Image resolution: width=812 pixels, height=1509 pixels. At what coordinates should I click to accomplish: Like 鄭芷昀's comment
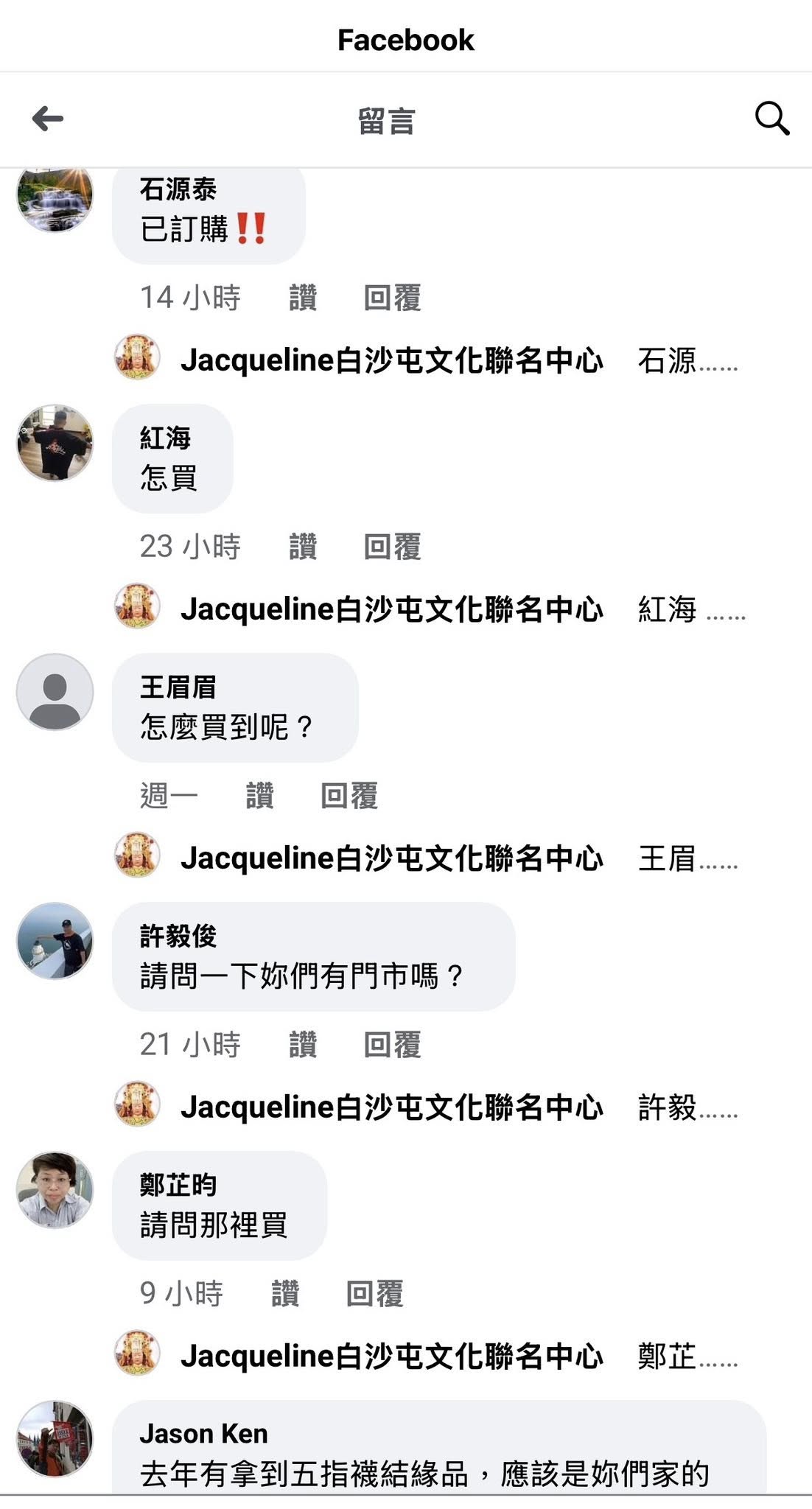pos(285,1295)
